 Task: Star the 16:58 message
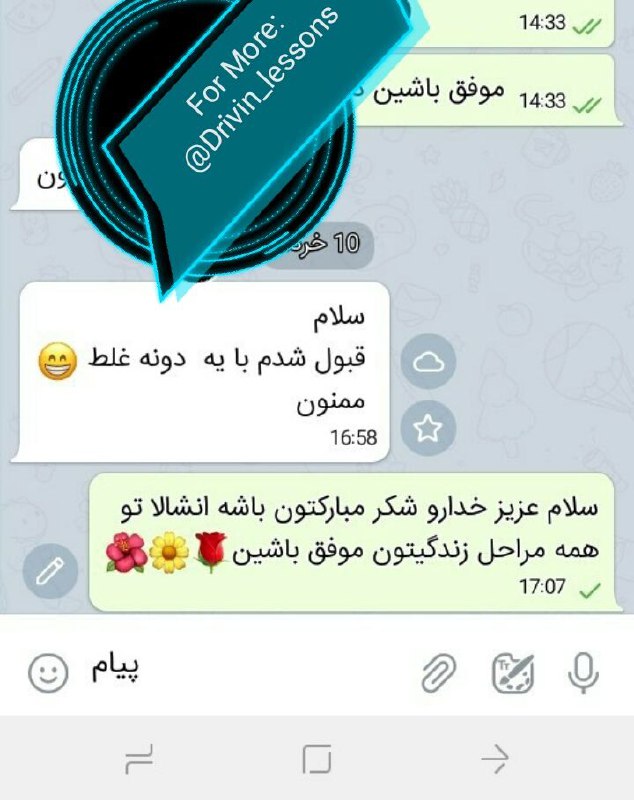428,430
